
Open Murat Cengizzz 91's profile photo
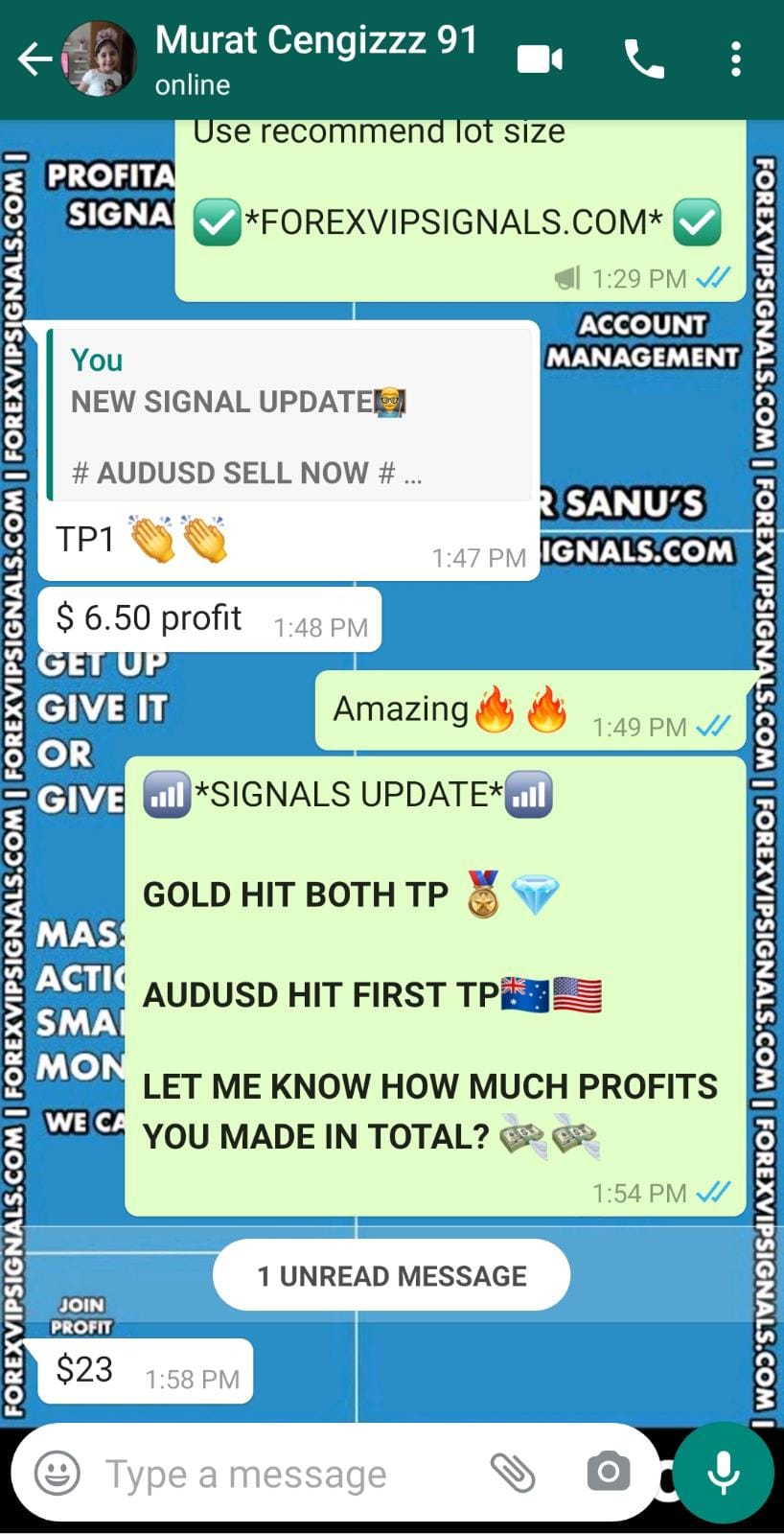[99, 59]
